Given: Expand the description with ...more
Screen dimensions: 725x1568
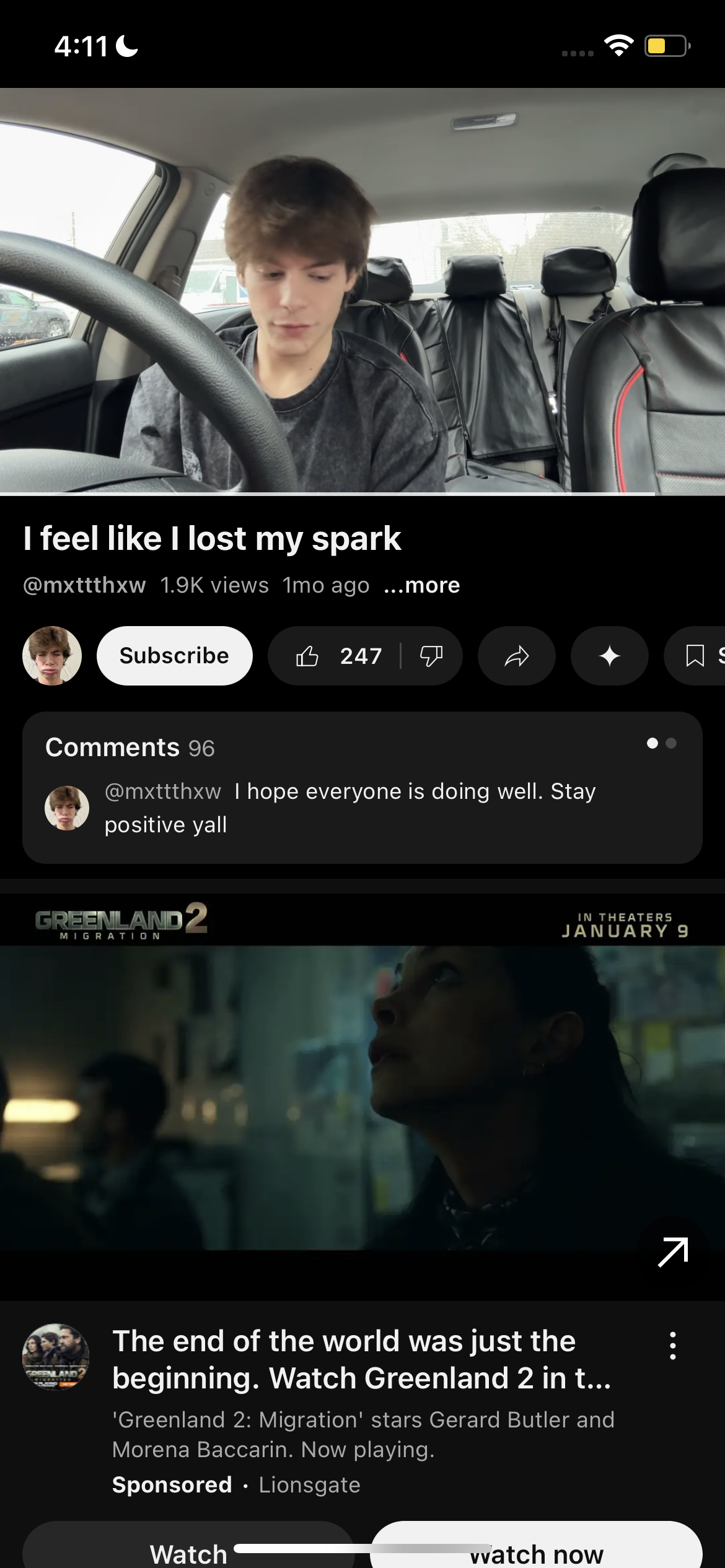Looking at the screenshot, I should (422, 585).
